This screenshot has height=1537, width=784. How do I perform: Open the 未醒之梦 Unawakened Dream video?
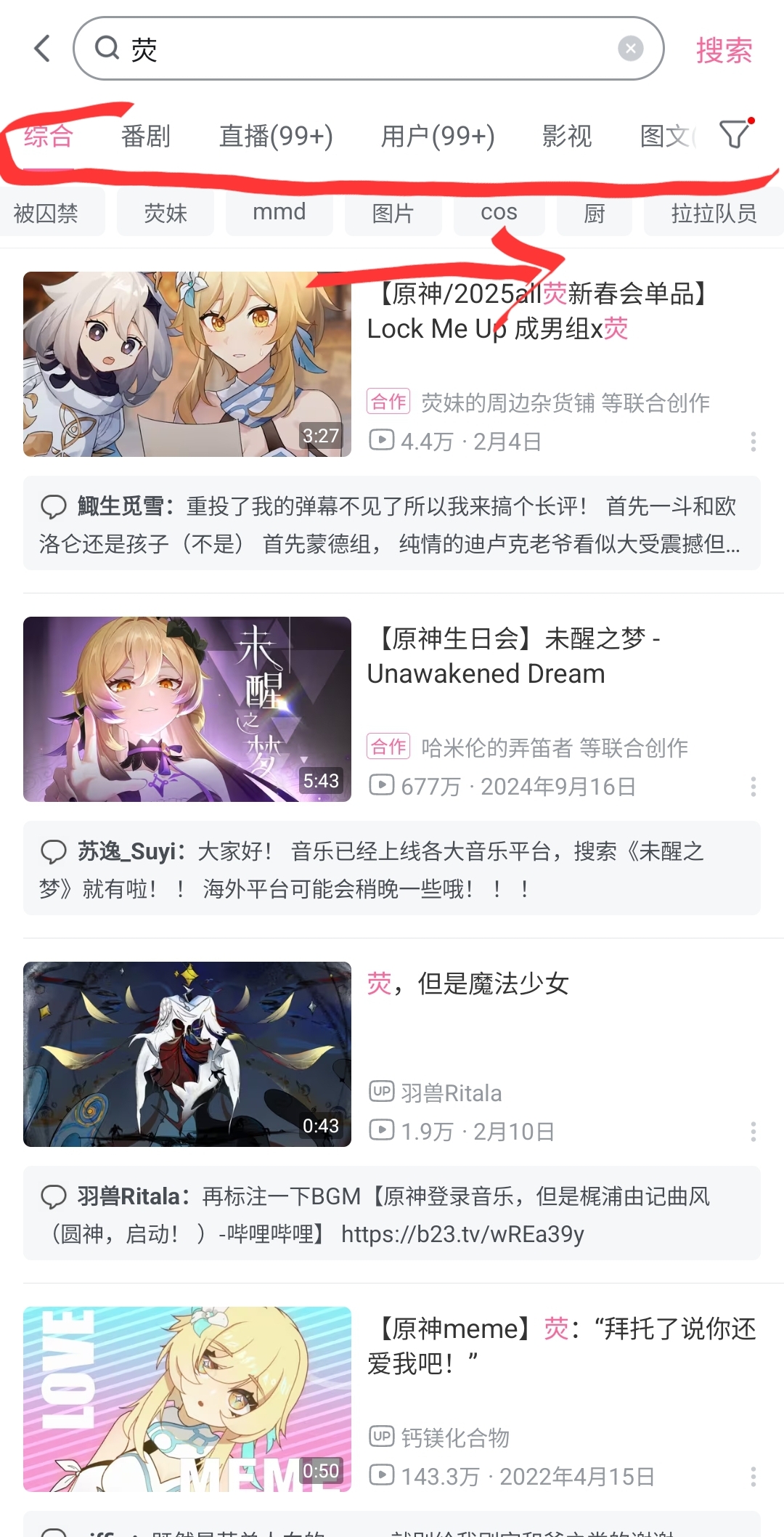click(x=392, y=709)
